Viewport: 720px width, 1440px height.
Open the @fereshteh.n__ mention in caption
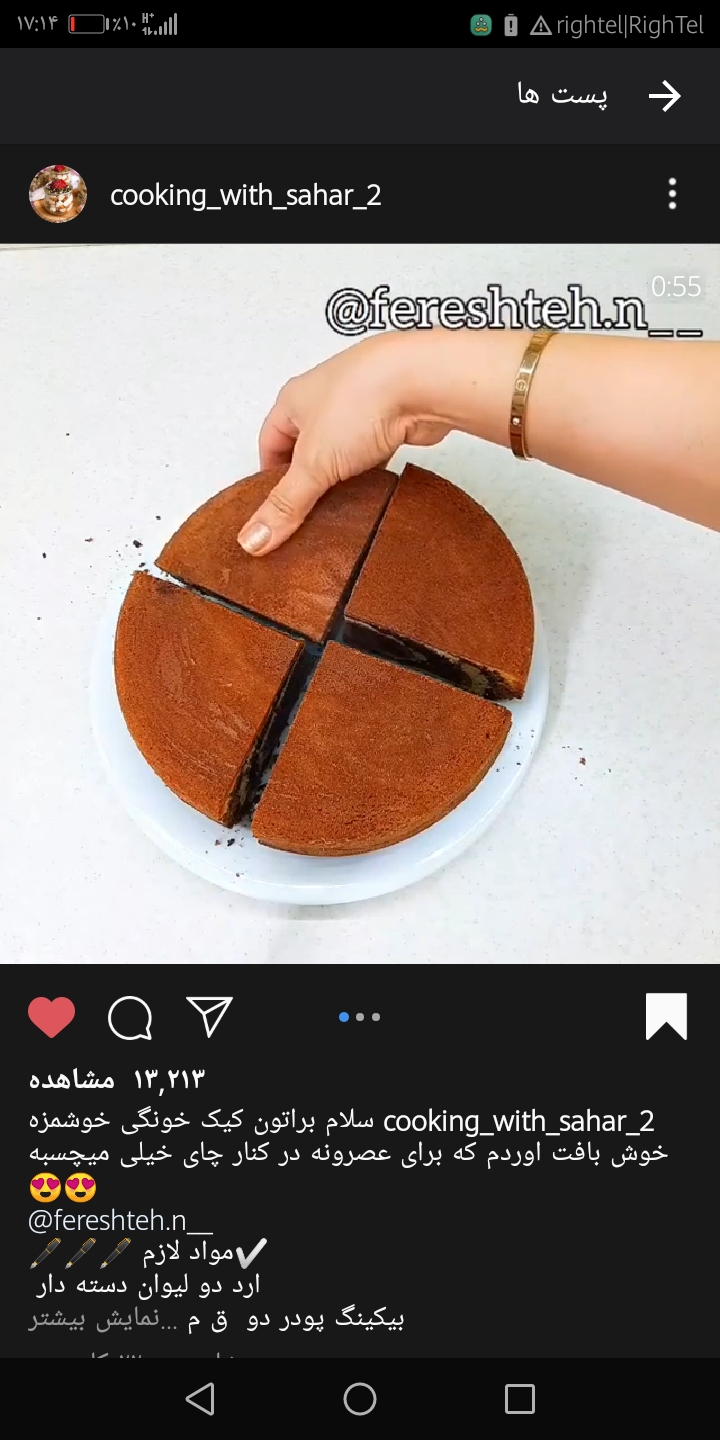tap(120, 1221)
